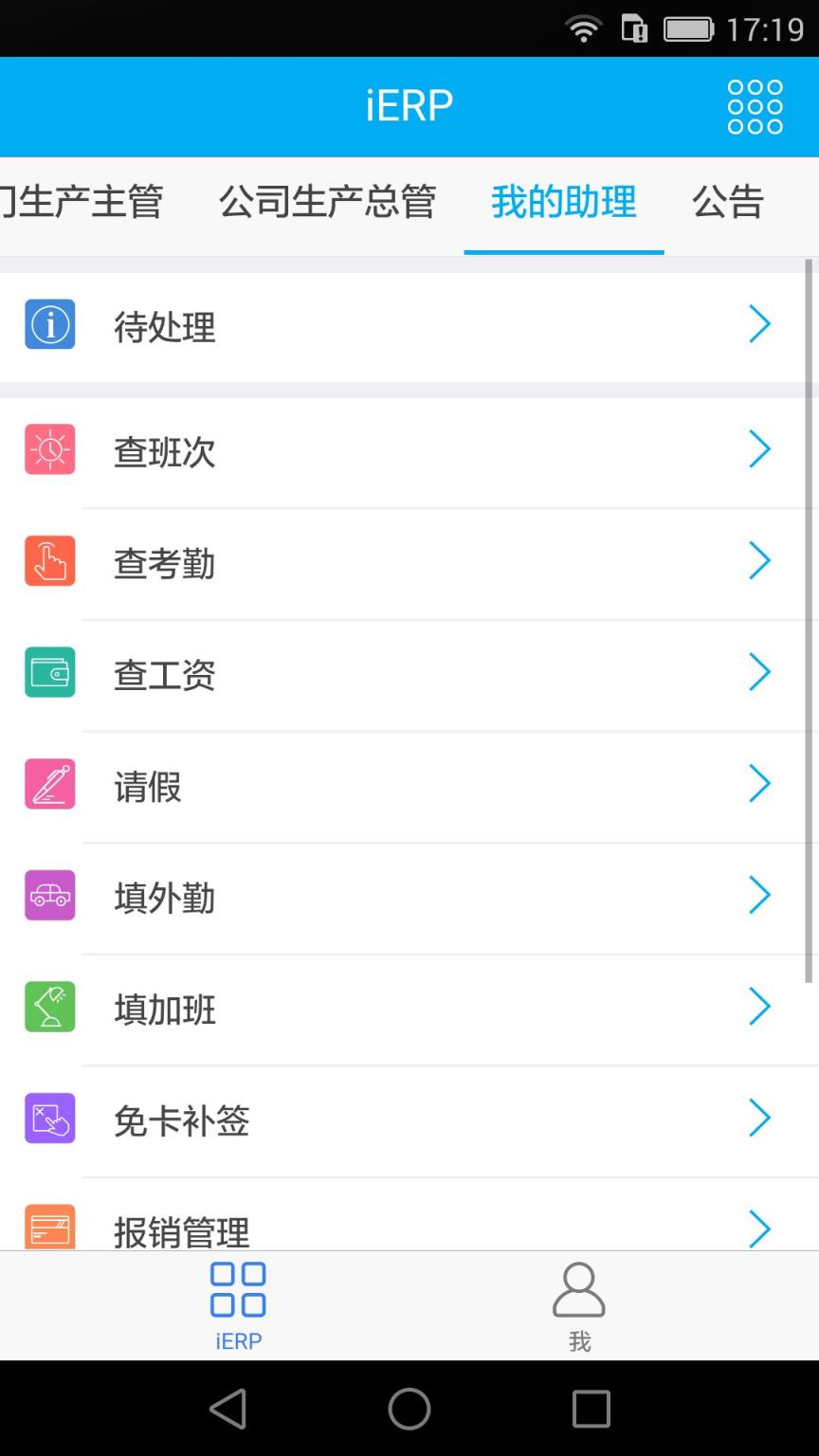819x1456 pixels.
Task: Select the 公司生产总管 tab
Action: pos(327,202)
